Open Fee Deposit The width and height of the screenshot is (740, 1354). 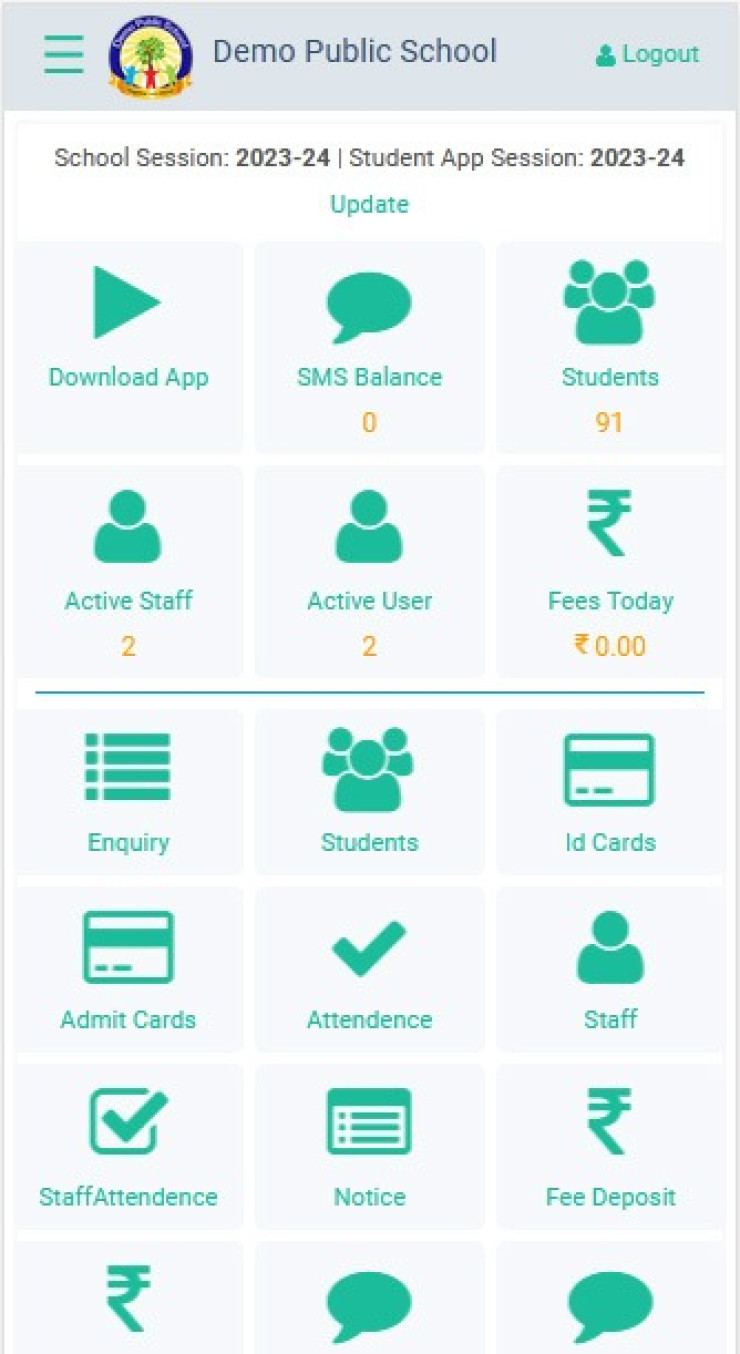coord(610,1146)
